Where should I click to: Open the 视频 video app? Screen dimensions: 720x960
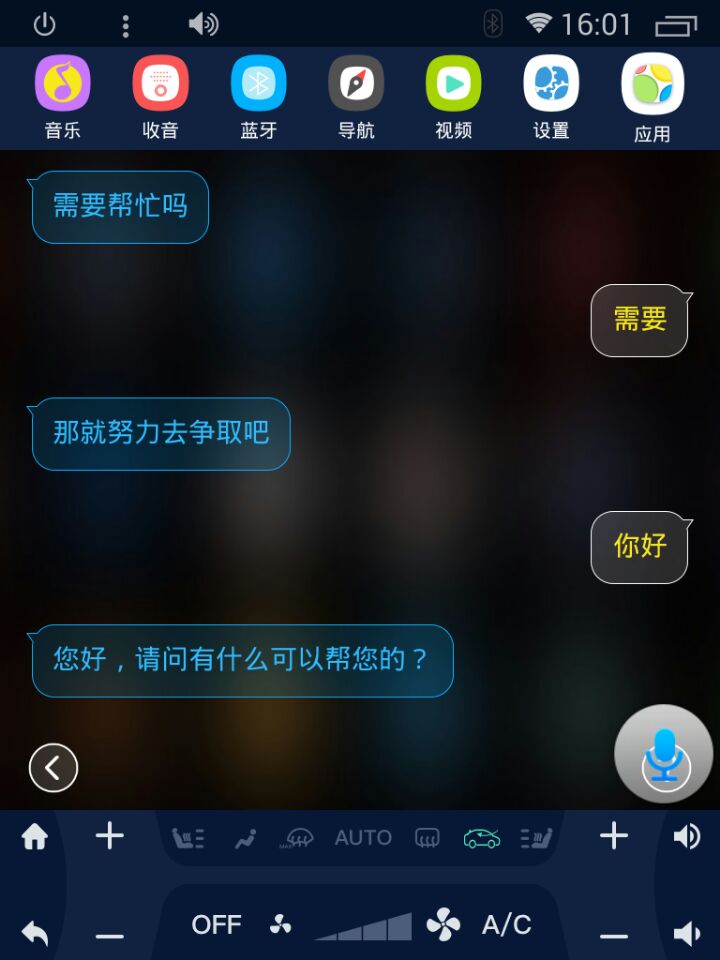pyautogui.click(x=453, y=84)
